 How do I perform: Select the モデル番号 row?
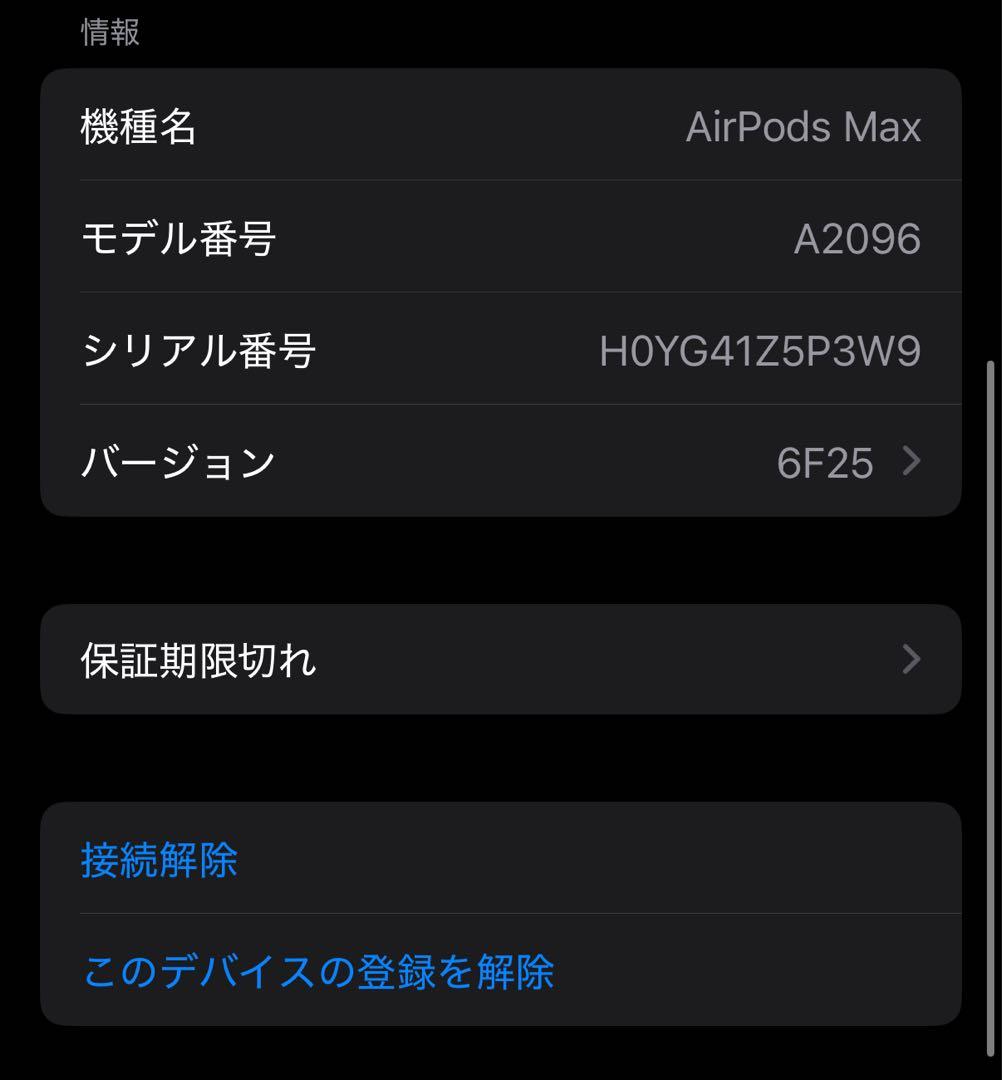500,238
